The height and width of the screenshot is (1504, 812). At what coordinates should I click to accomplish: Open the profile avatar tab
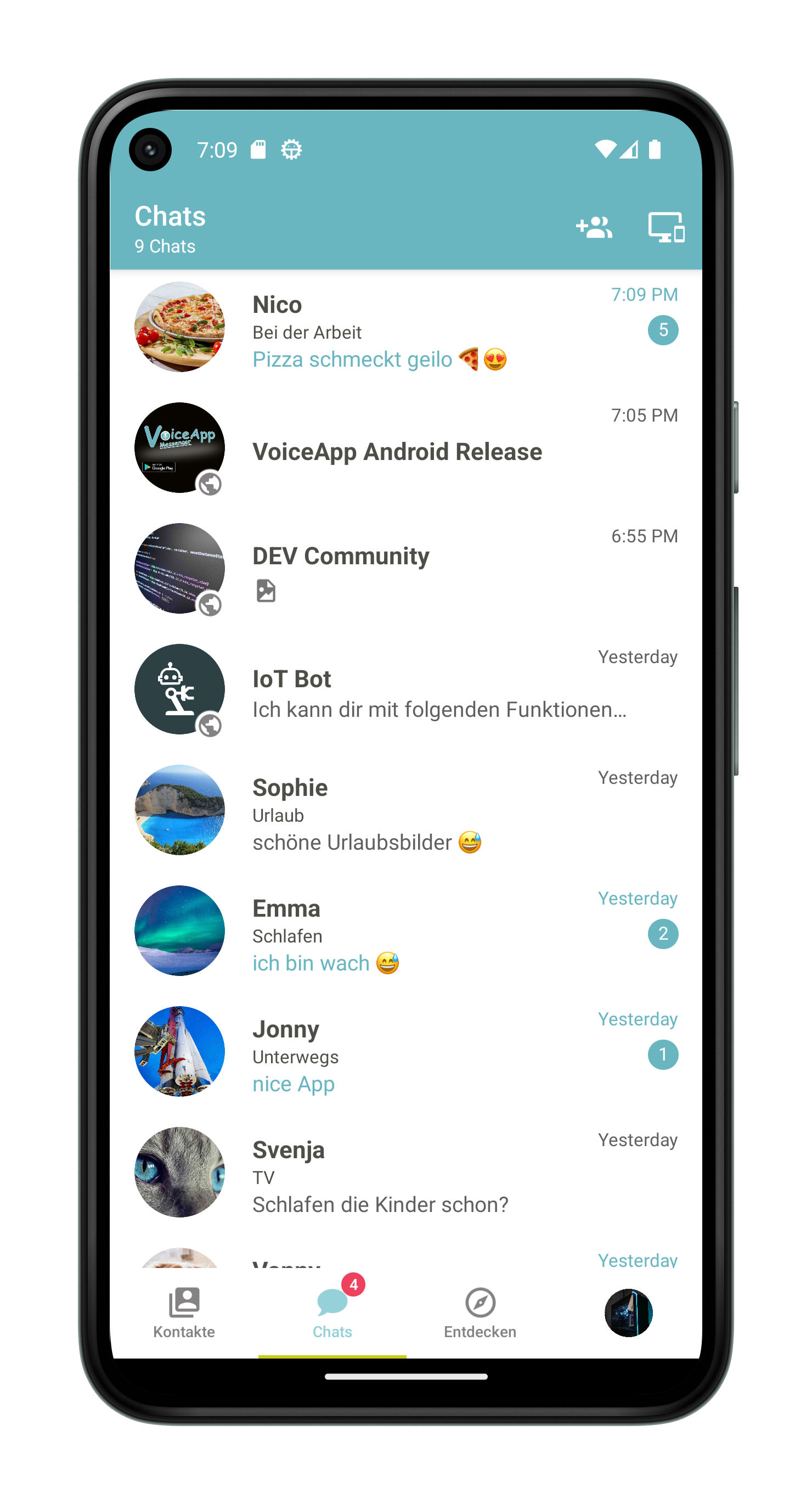pyautogui.click(x=628, y=1312)
